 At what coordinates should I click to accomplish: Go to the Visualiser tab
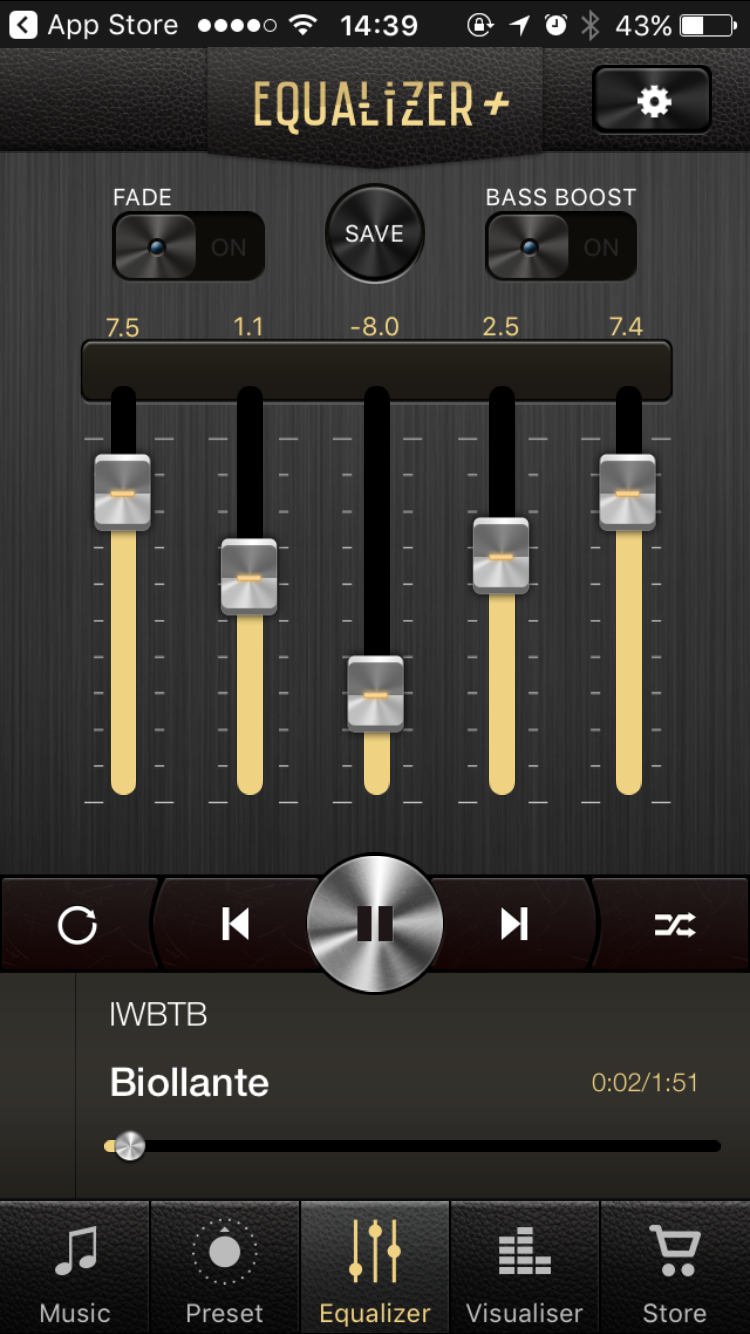pos(525,1270)
